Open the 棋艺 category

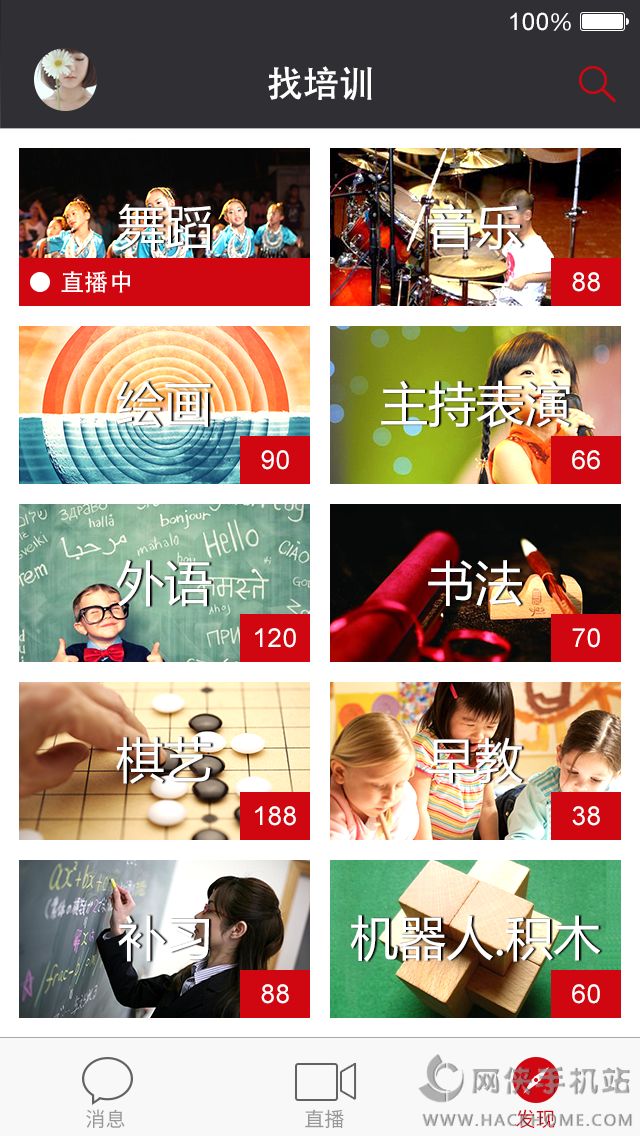click(x=164, y=761)
